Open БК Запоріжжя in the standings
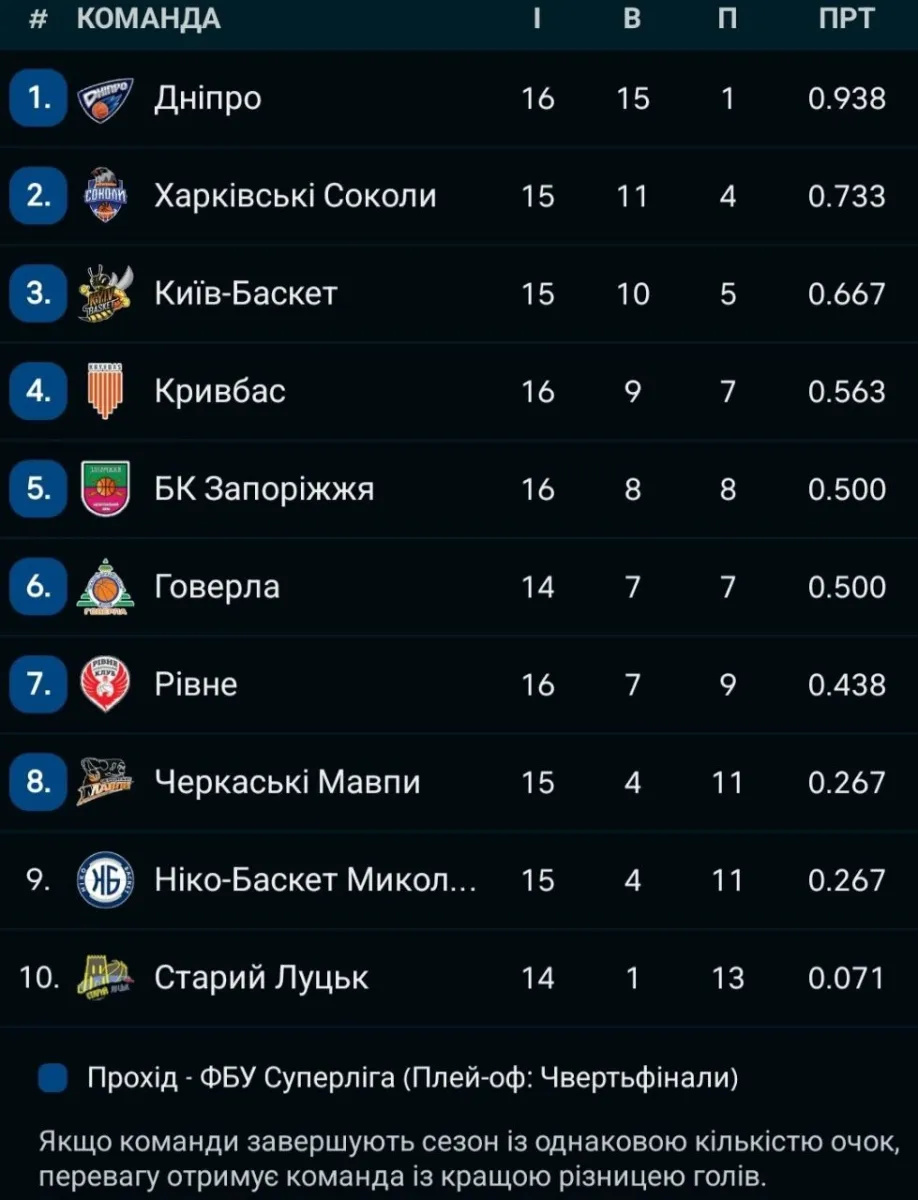The height and width of the screenshot is (1200, 918). [x=264, y=489]
